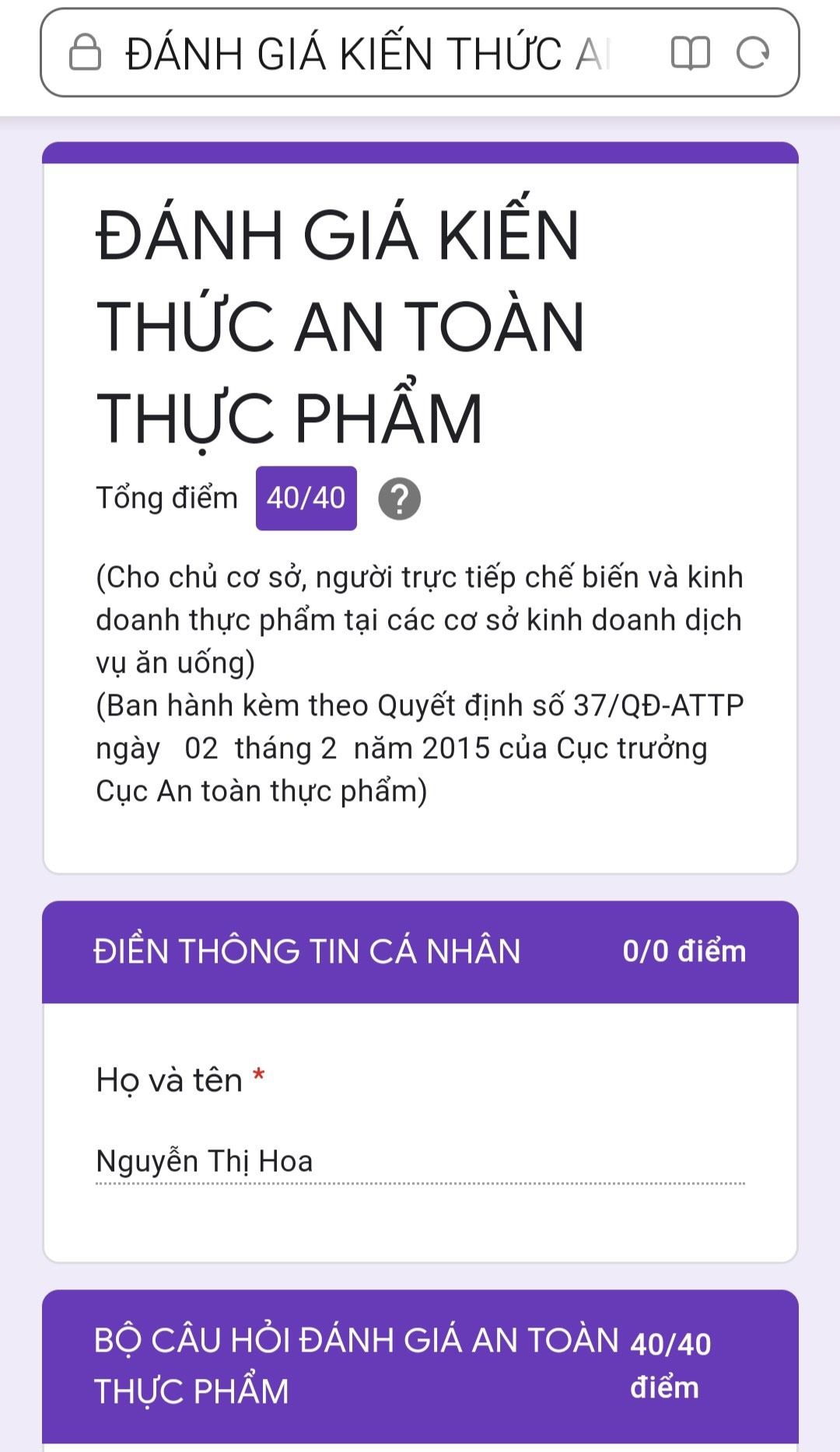The image size is (840, 1452).
Task: Tap the browser address bar
Action: coord(366,53)
